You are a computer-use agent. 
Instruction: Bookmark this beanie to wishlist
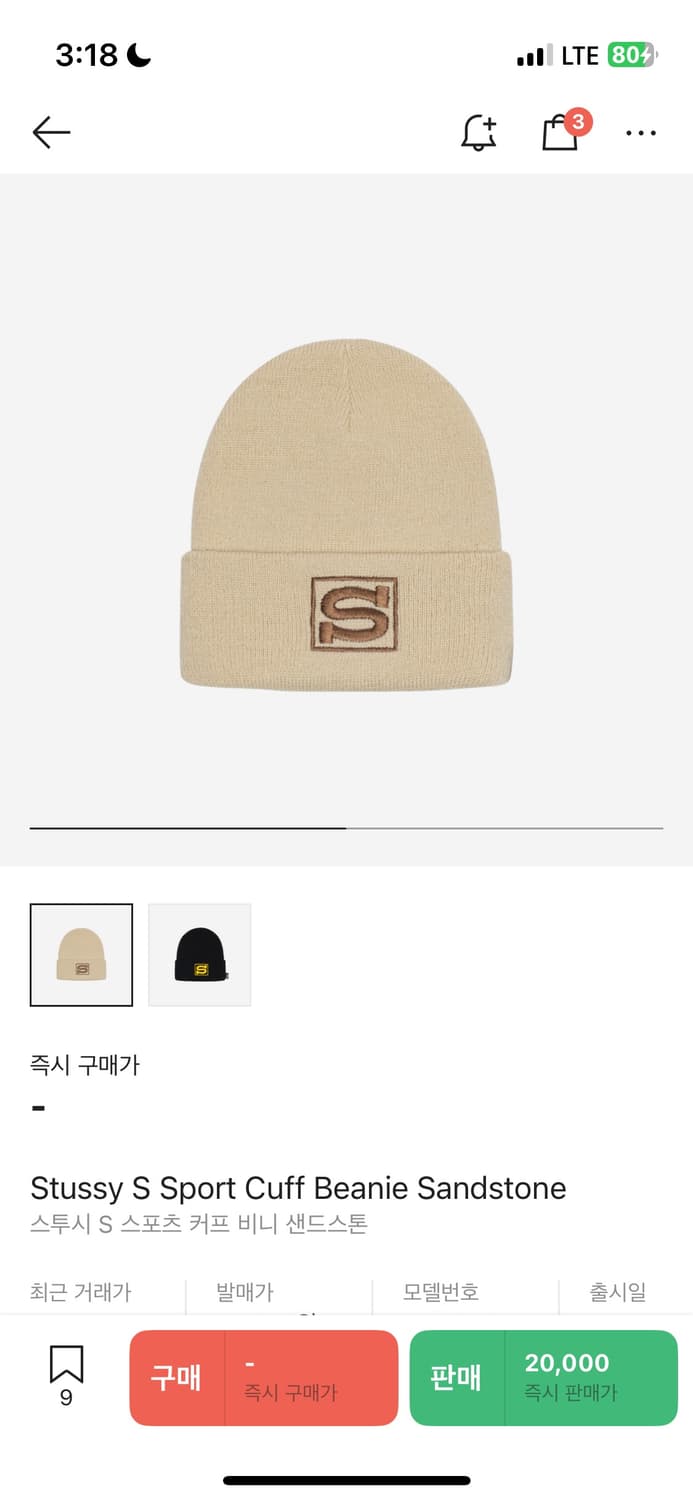pyautogui.click(x=66, y=1374)
